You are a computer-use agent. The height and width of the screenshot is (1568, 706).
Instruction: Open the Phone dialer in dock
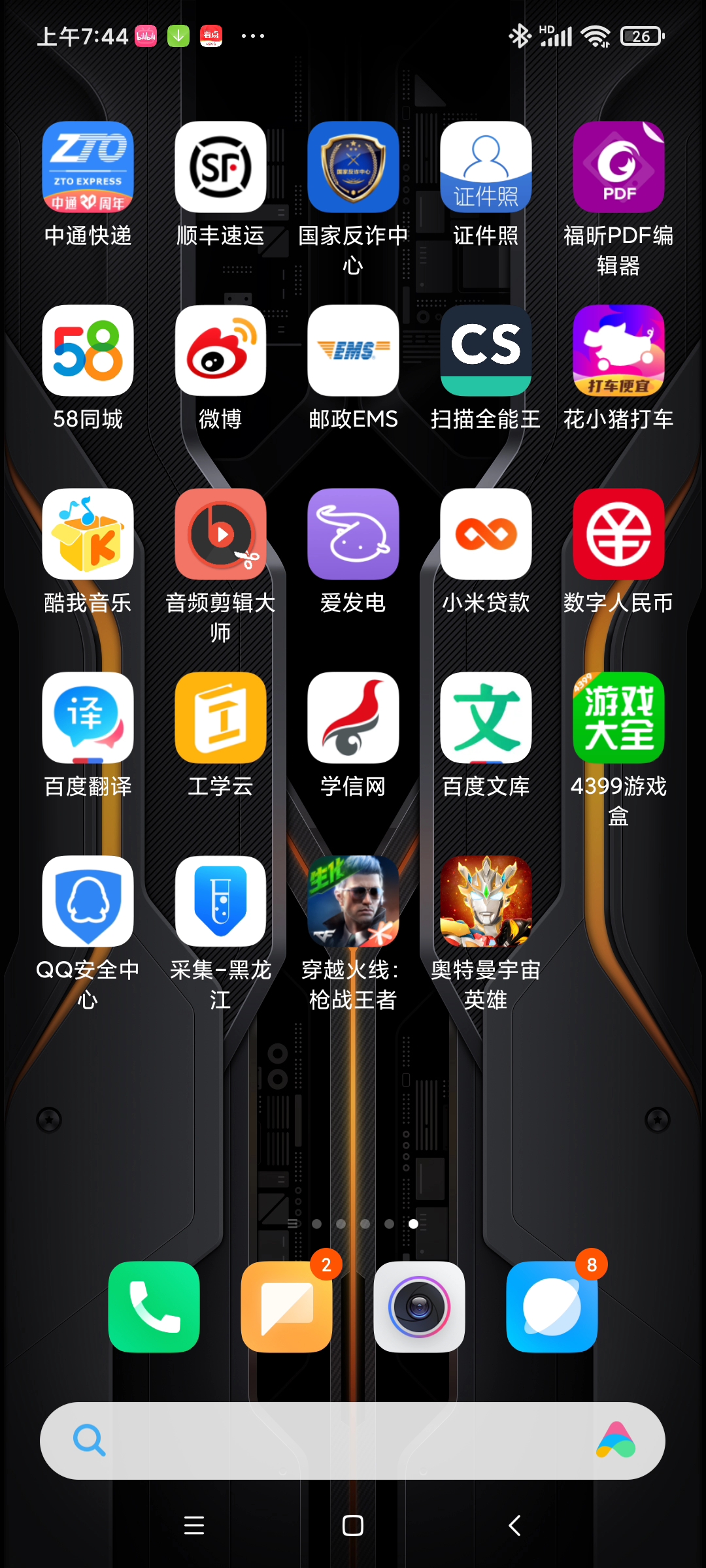click(154, 1307)
